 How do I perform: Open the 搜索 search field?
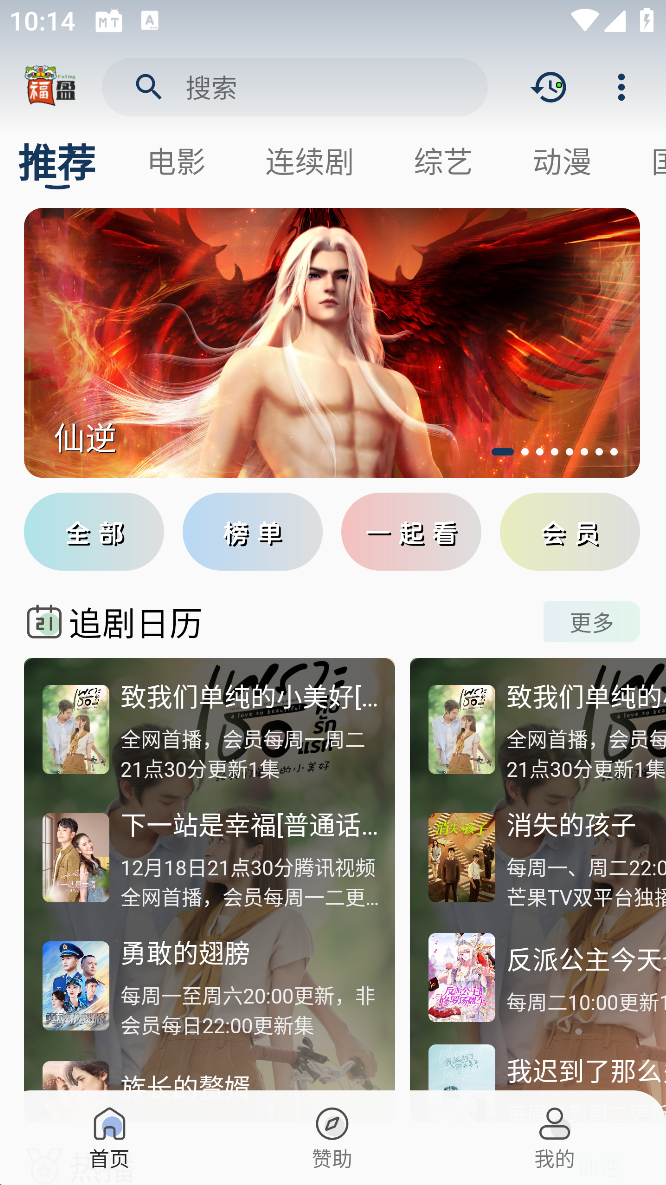pyautogui.click(x=295, y=87)
